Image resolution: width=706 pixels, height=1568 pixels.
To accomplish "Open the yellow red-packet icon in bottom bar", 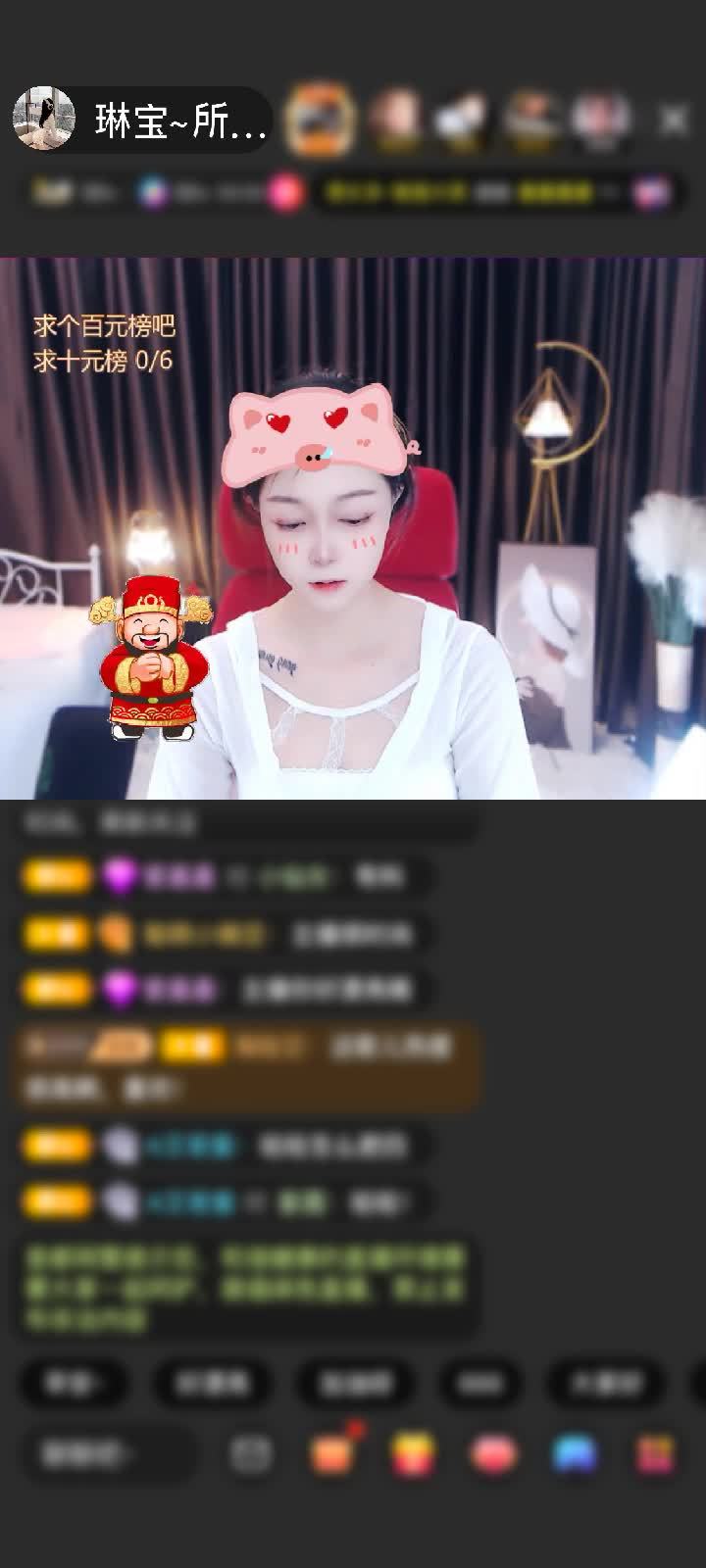I will 414,1454.
